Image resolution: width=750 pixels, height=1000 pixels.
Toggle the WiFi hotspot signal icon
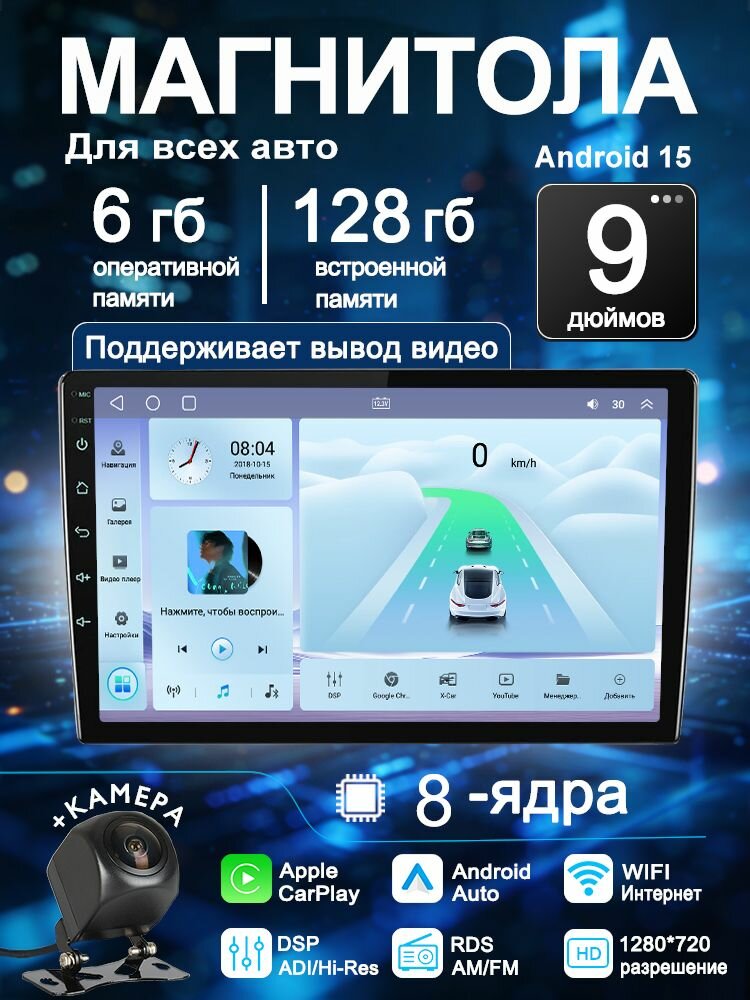pos(173,690)
